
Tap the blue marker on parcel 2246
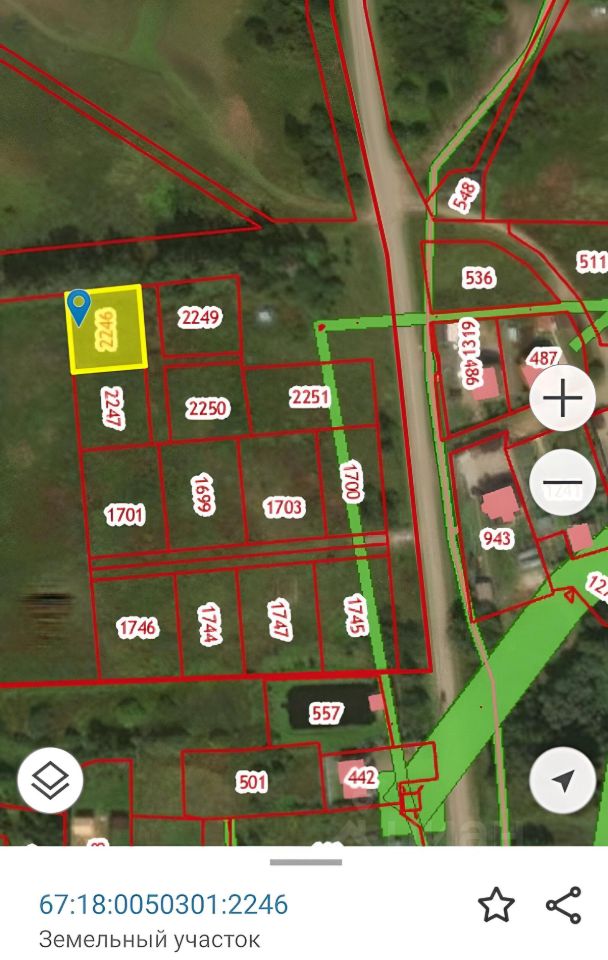tap(79, 304)
